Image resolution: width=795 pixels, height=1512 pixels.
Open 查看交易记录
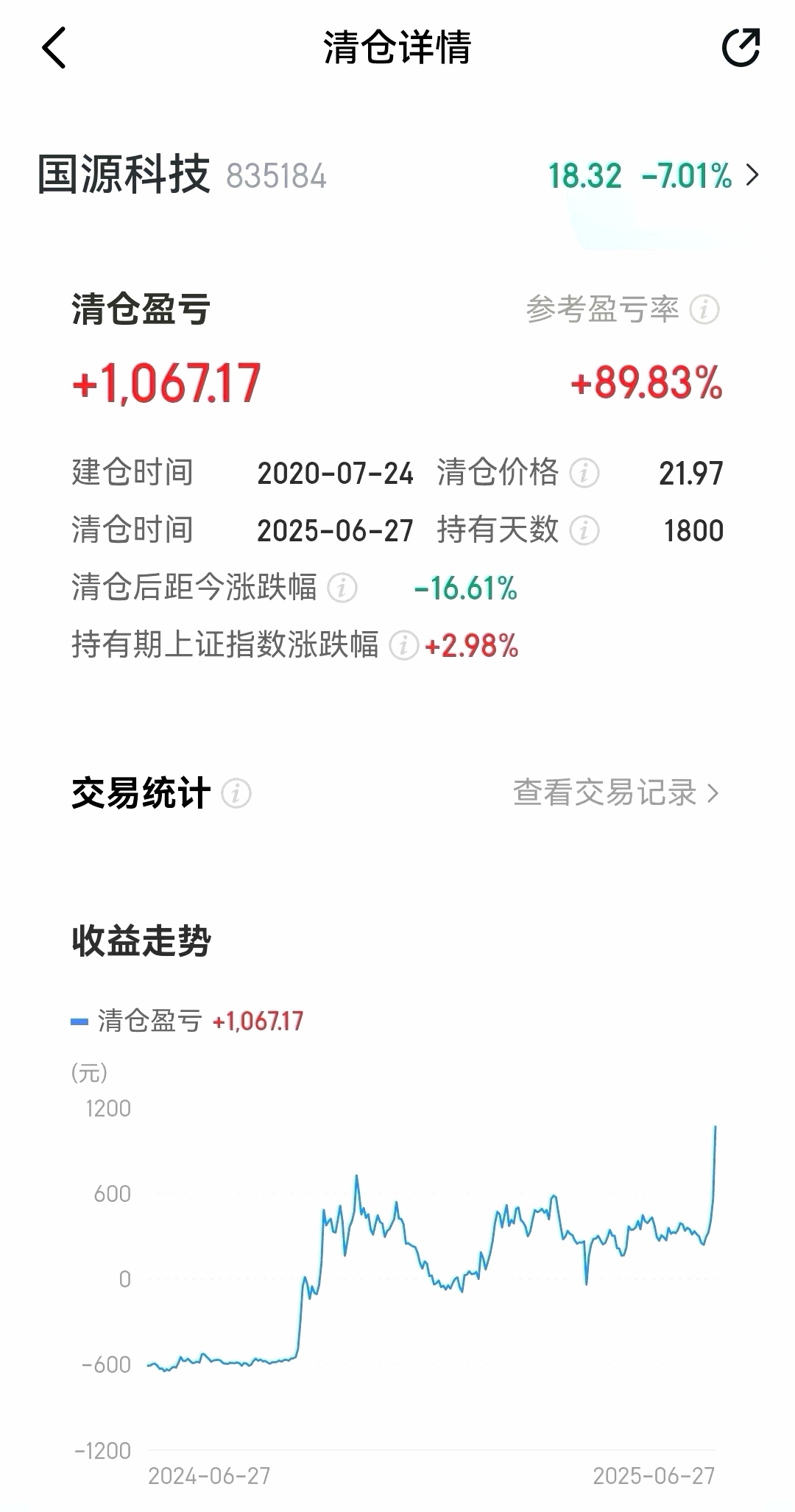click(x=616, y=793)
